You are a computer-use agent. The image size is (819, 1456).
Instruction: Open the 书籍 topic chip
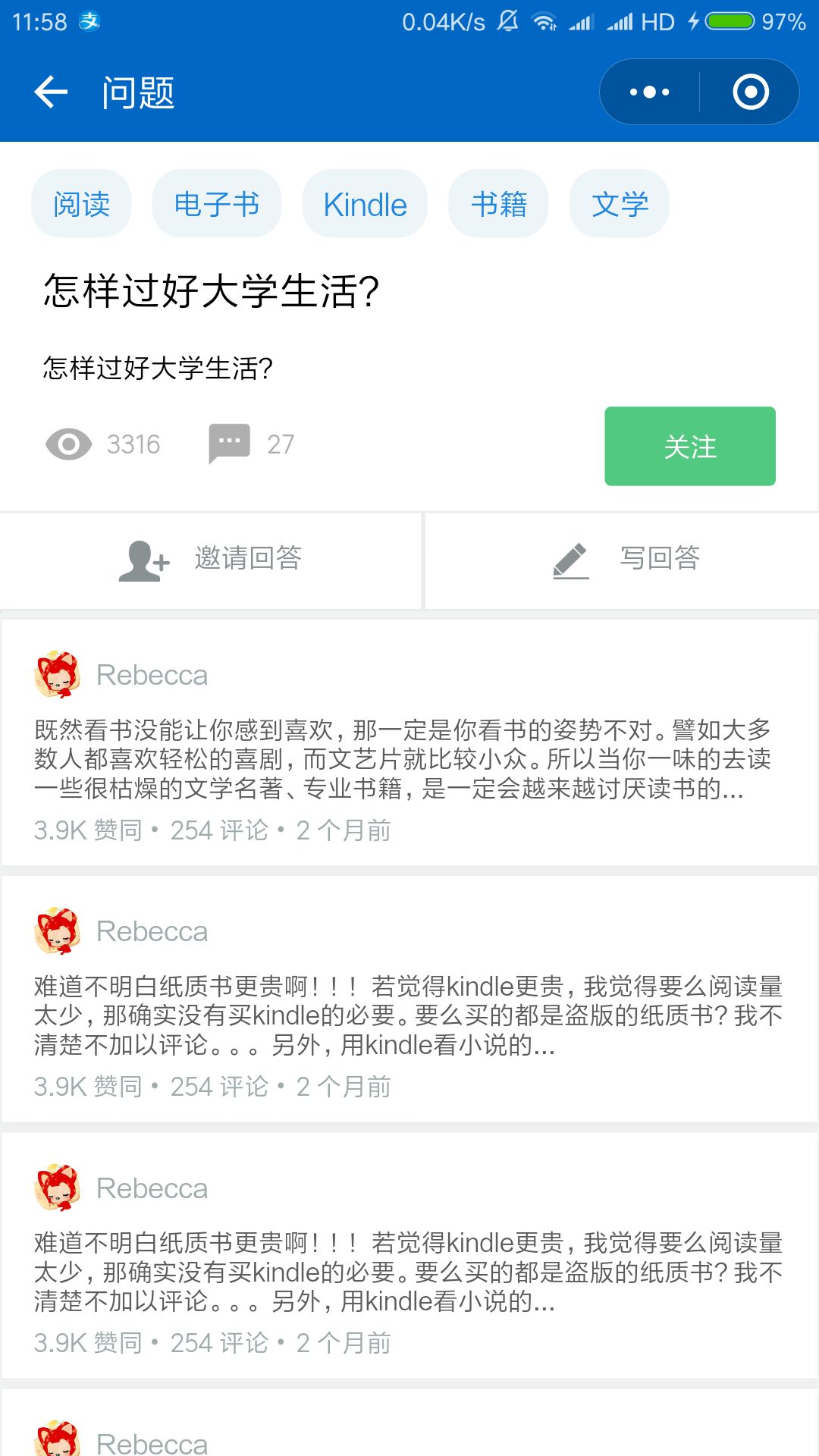pyautogui.click(x=498, y=204)
